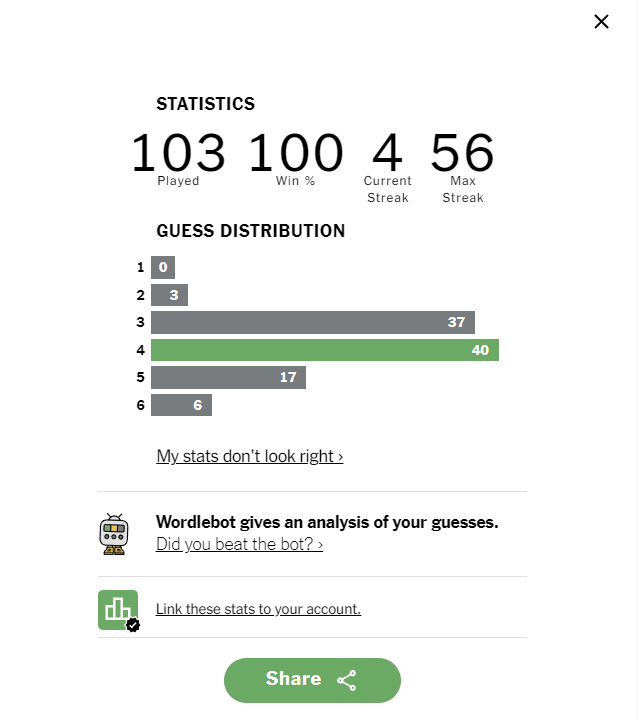Screen dimensions: 638x720
Task: Open the 'My stats don't look right' link
Action: (249, 456)
